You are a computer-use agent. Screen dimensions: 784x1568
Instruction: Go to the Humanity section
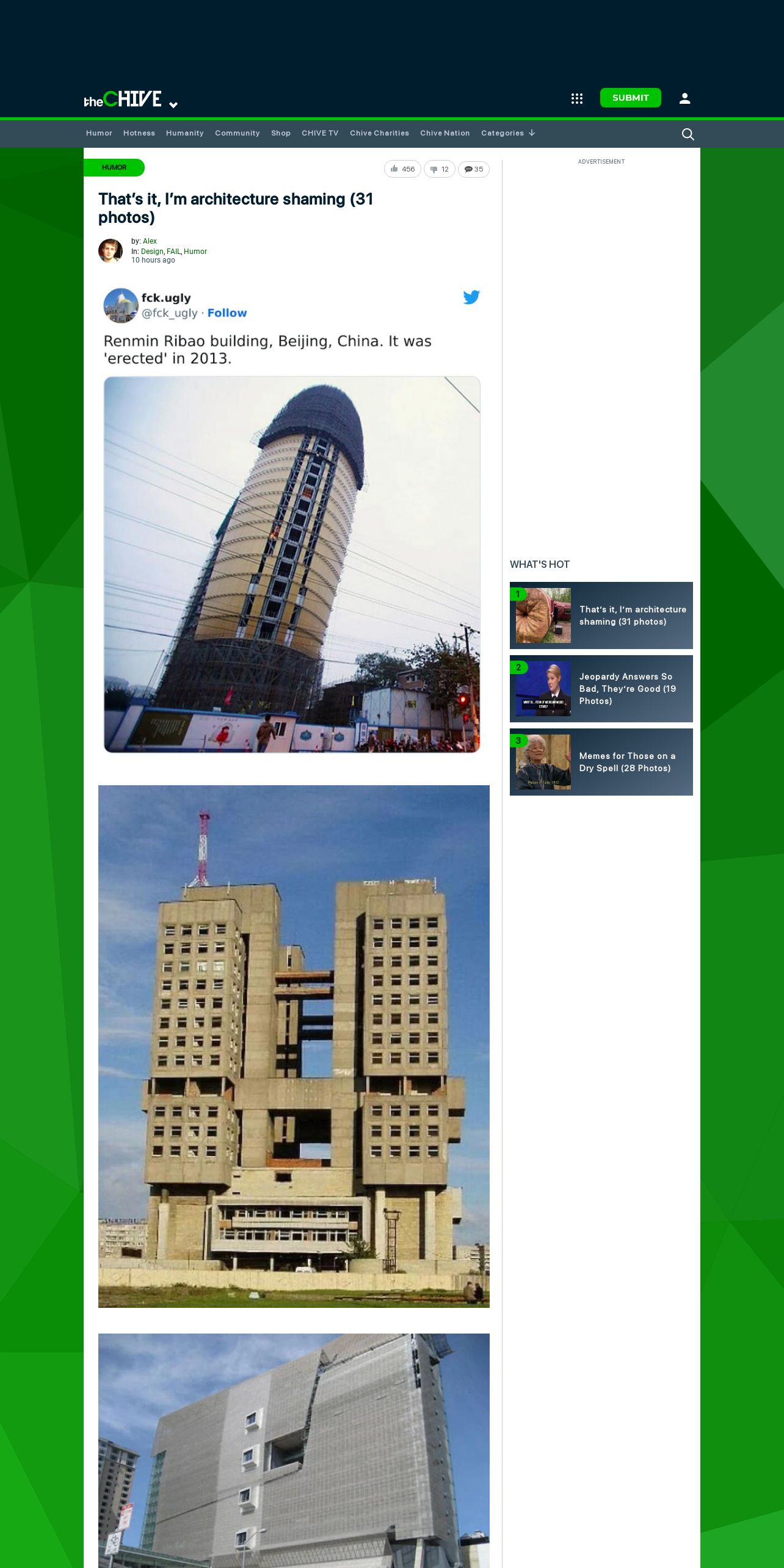(184, 133)
